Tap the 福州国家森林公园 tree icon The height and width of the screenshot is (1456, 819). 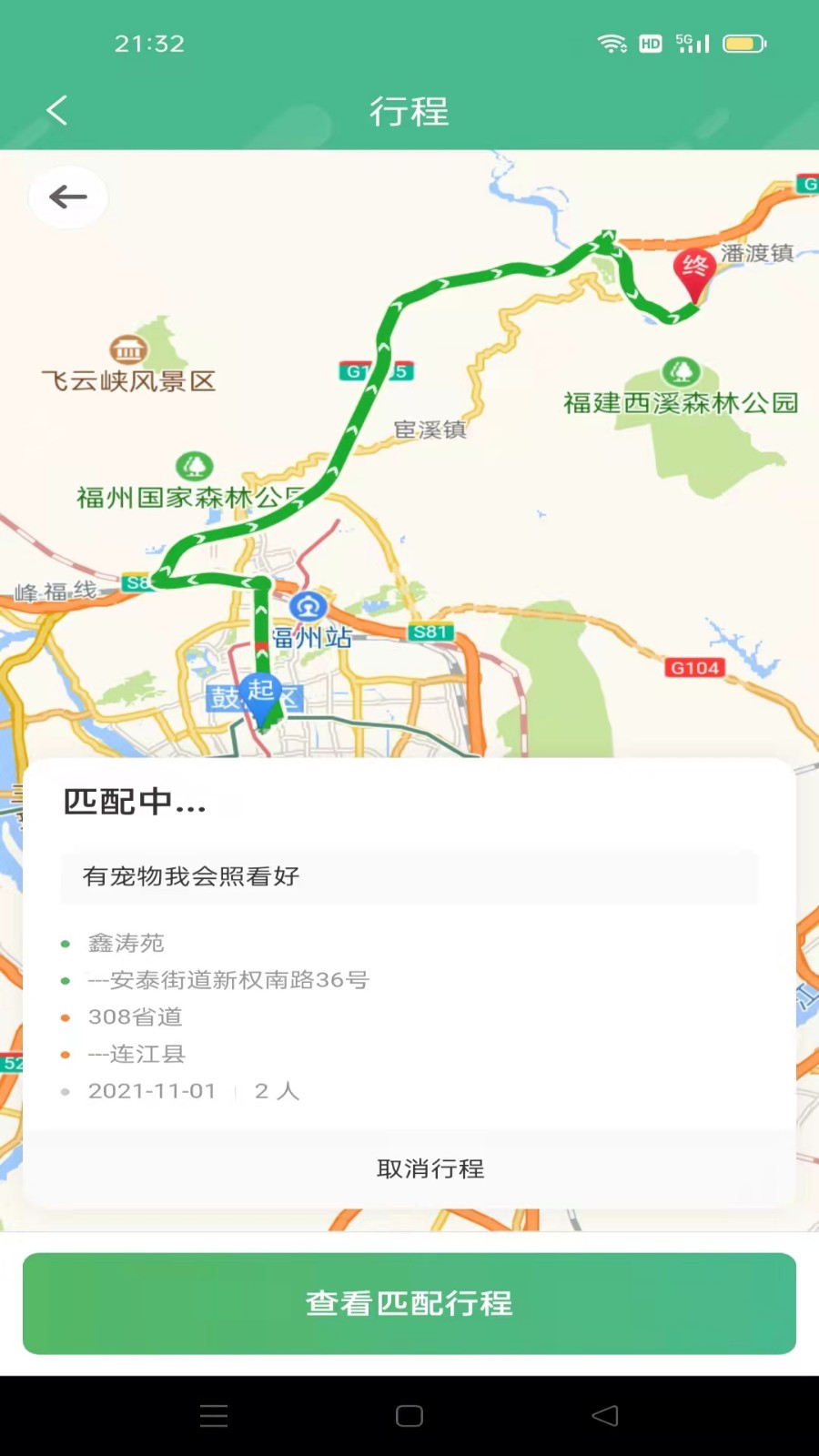coord(192,467)
